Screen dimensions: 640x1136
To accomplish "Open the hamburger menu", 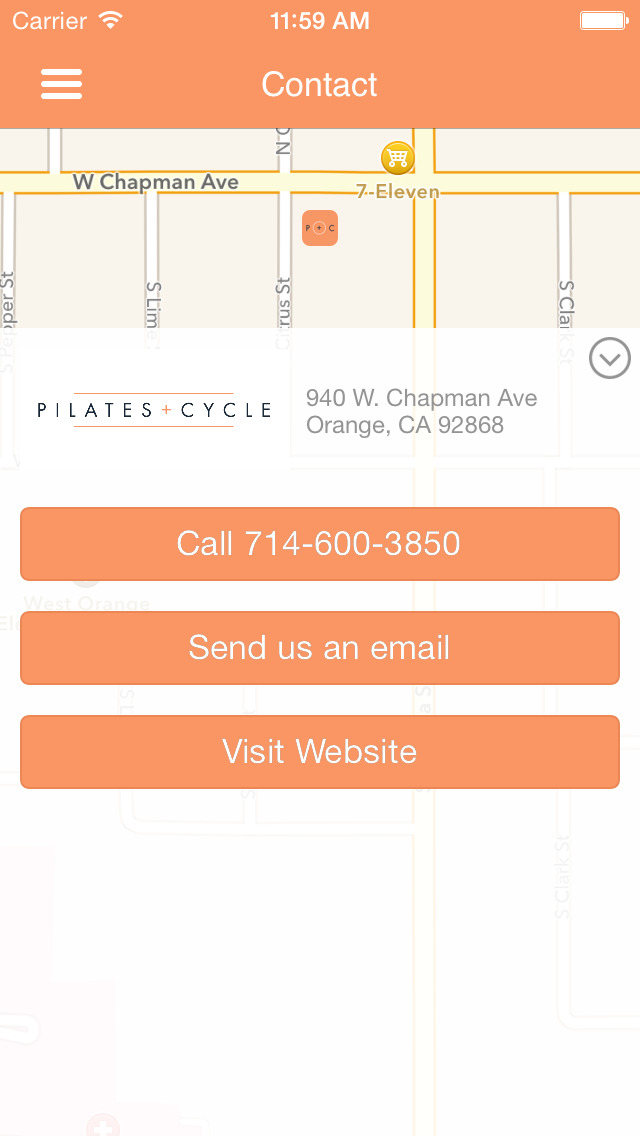I will click(62, 84).
